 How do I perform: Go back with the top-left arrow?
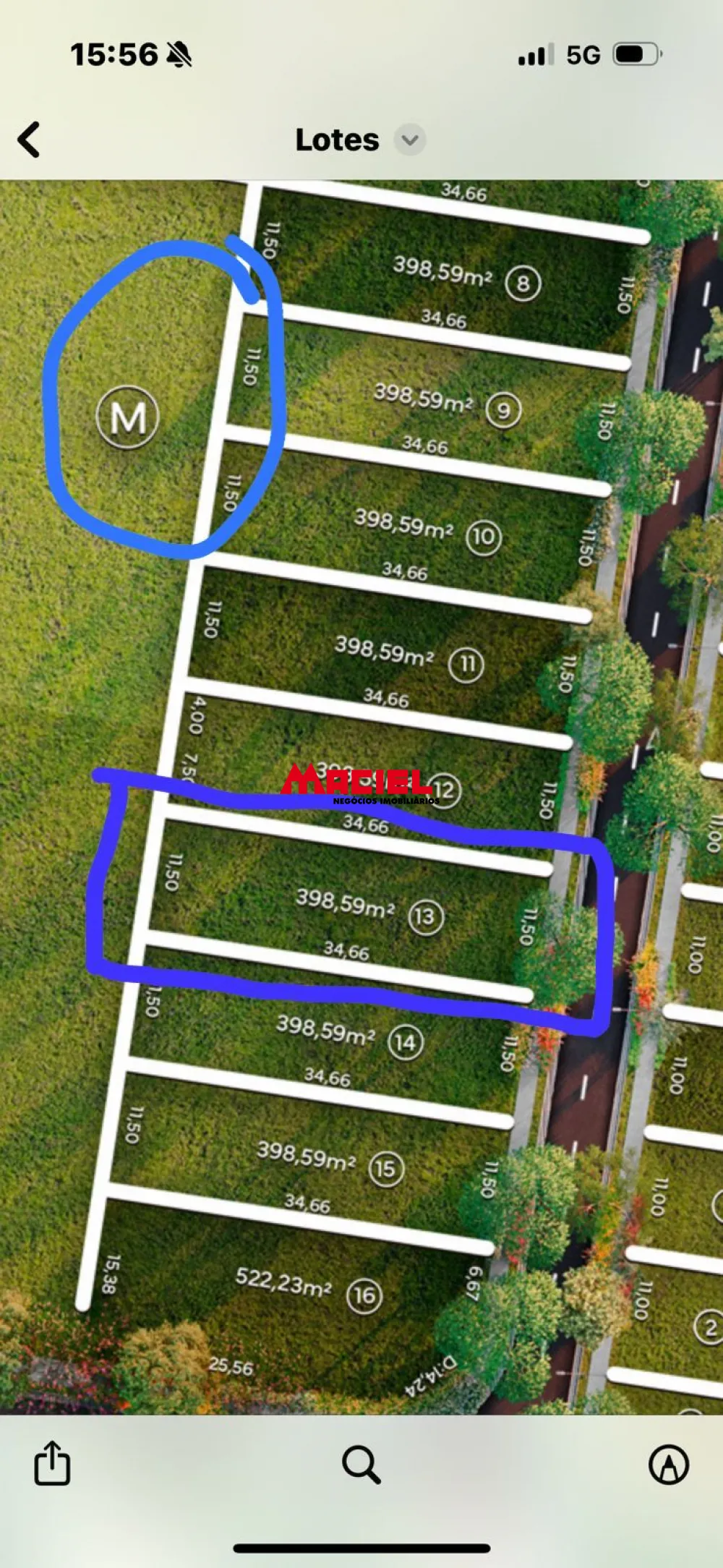click(x=29, y=140)
